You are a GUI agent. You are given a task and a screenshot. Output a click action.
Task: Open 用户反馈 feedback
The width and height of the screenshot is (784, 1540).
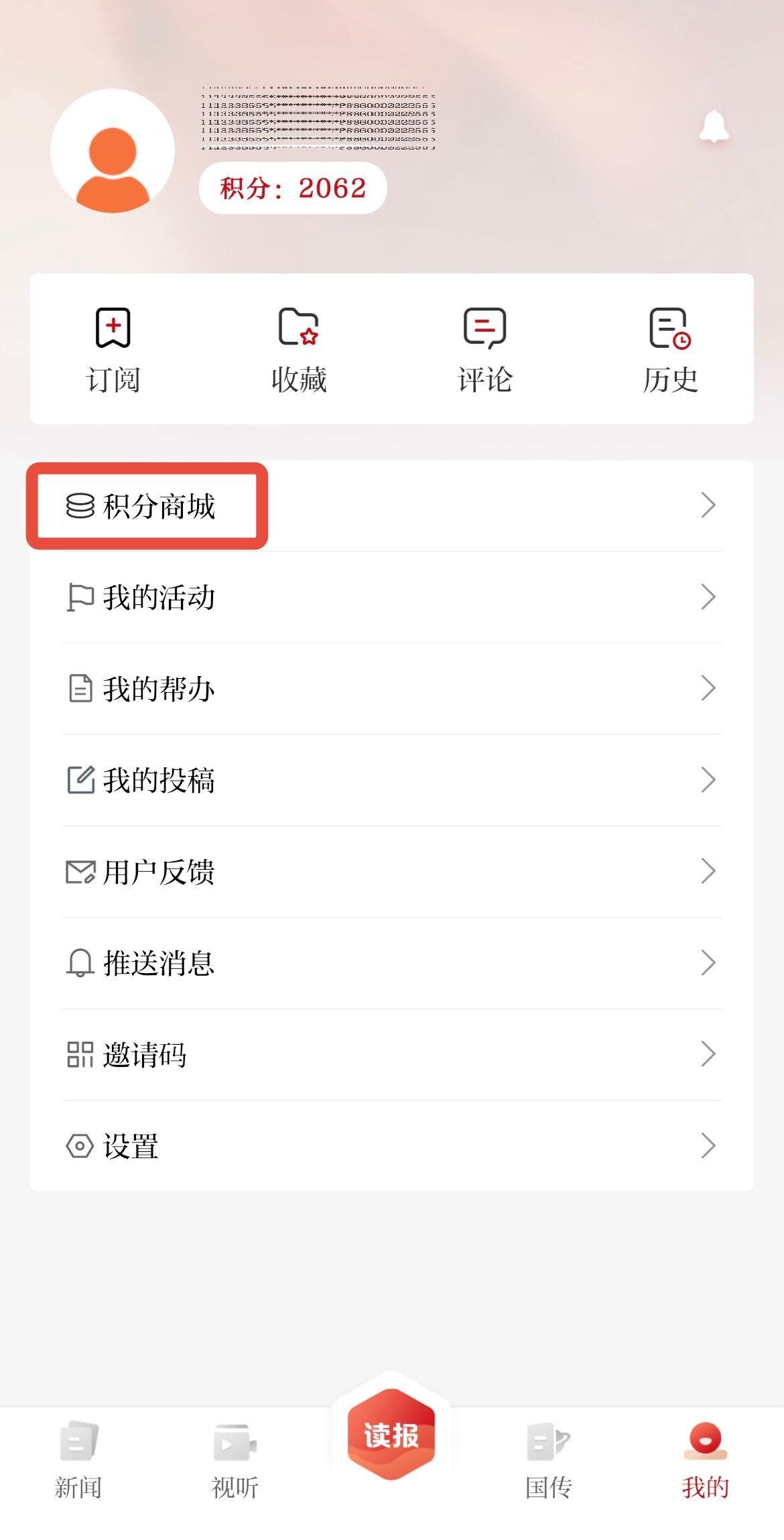(x=392, y=872)
